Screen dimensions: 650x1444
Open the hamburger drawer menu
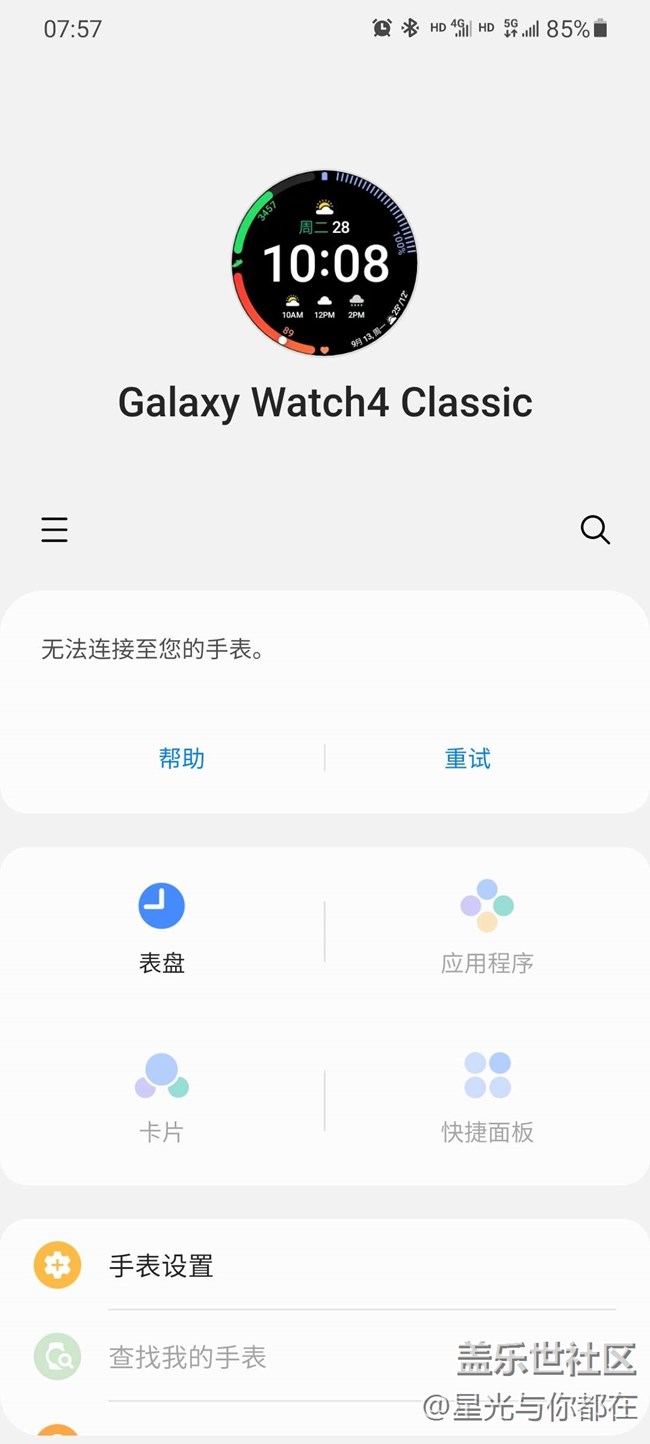[x=55, y=529]
